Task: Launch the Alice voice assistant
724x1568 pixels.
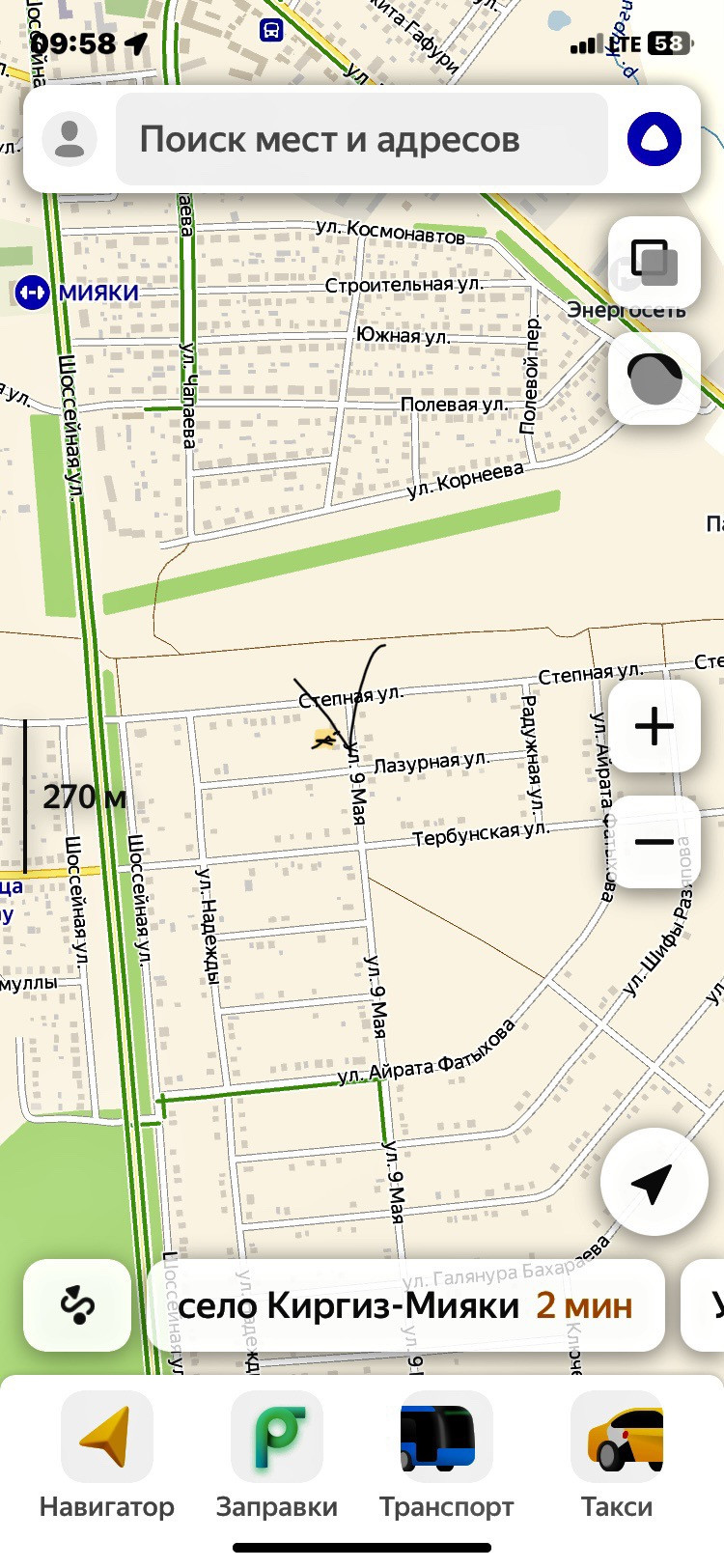Action: click(654, 139)
